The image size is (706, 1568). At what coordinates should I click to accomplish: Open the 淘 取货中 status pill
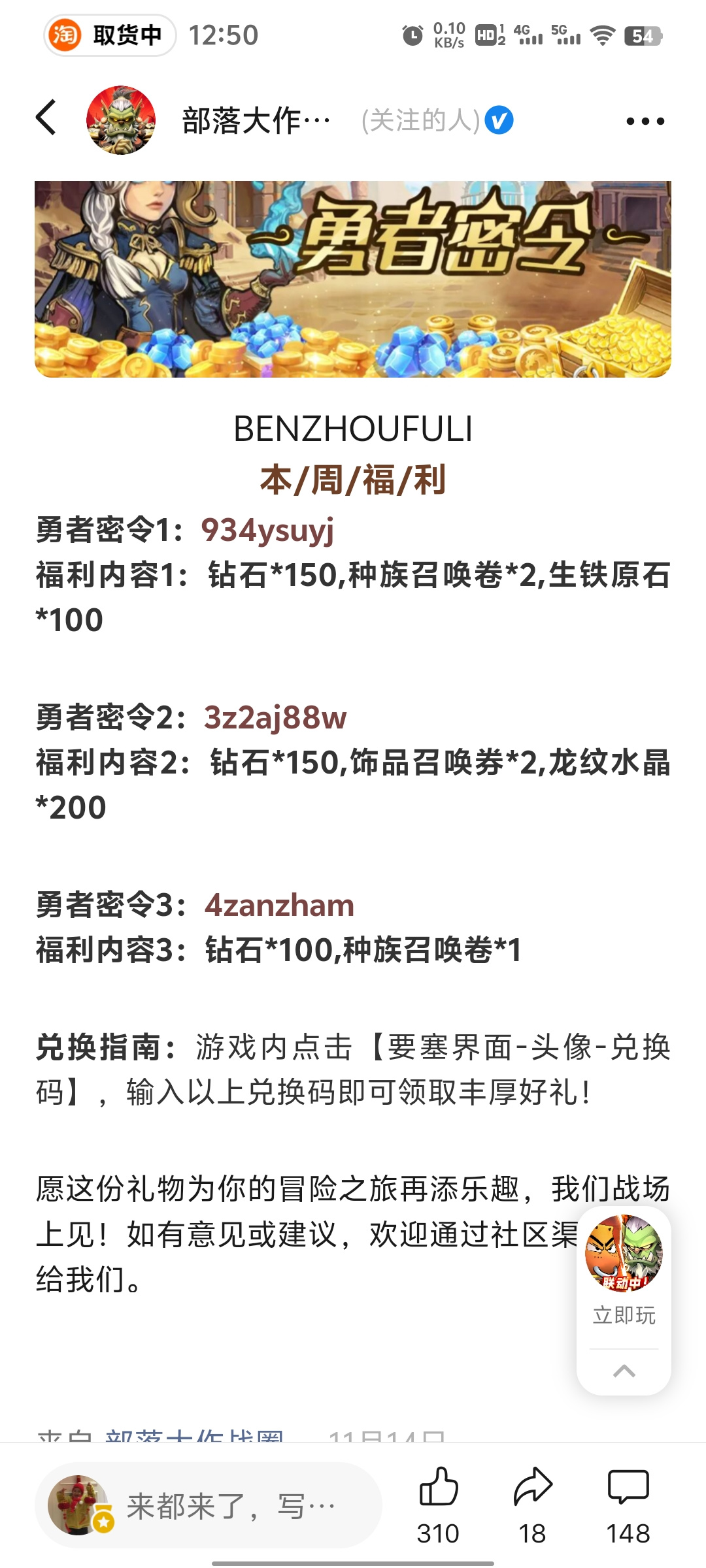110,35
